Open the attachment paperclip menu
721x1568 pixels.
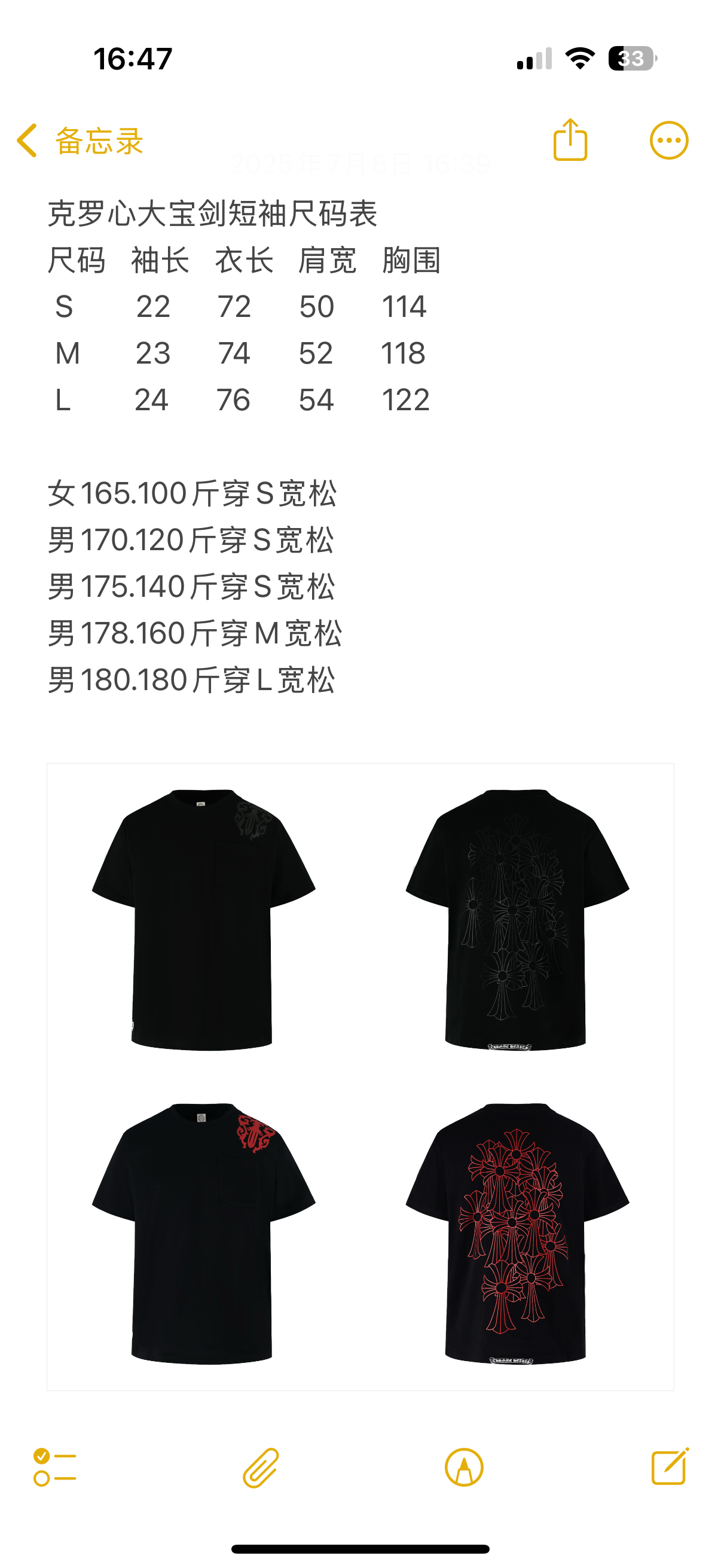(x=261, y=1467)
